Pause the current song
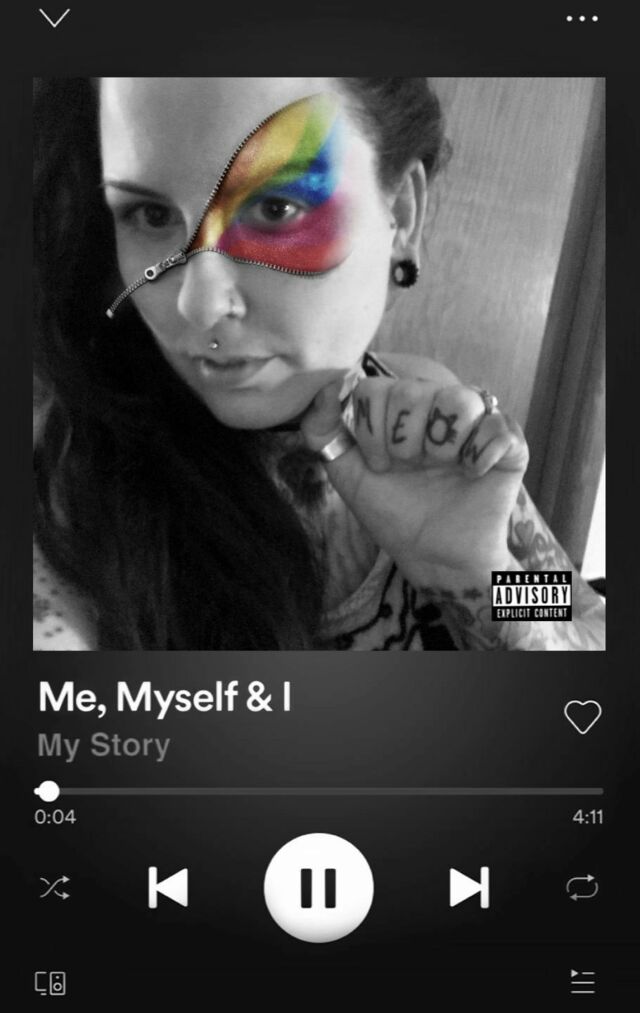 [319, 887]
